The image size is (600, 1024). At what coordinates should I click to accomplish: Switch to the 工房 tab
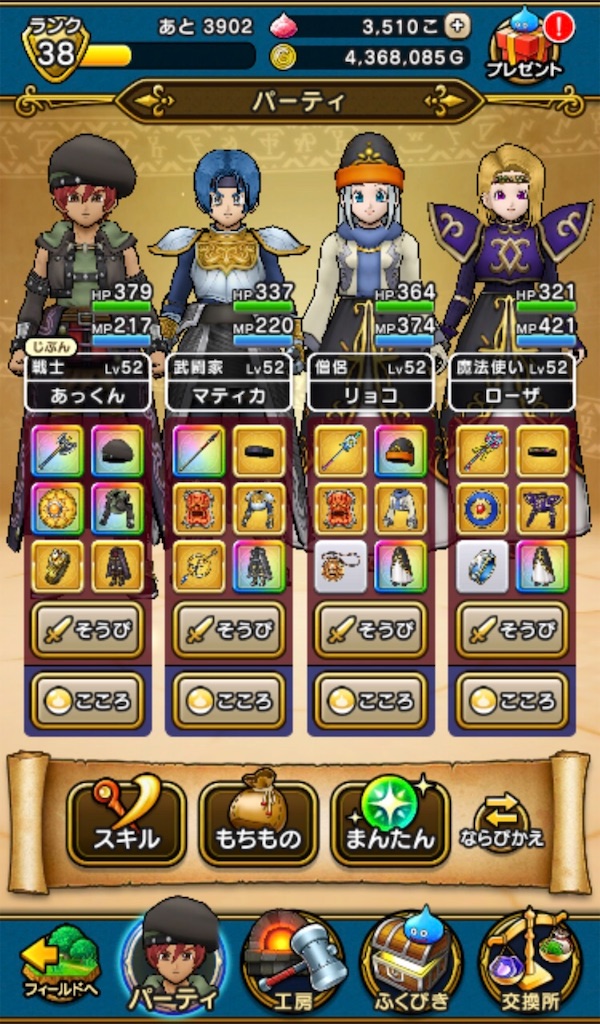pyautogui.click(x=294, y=963)
